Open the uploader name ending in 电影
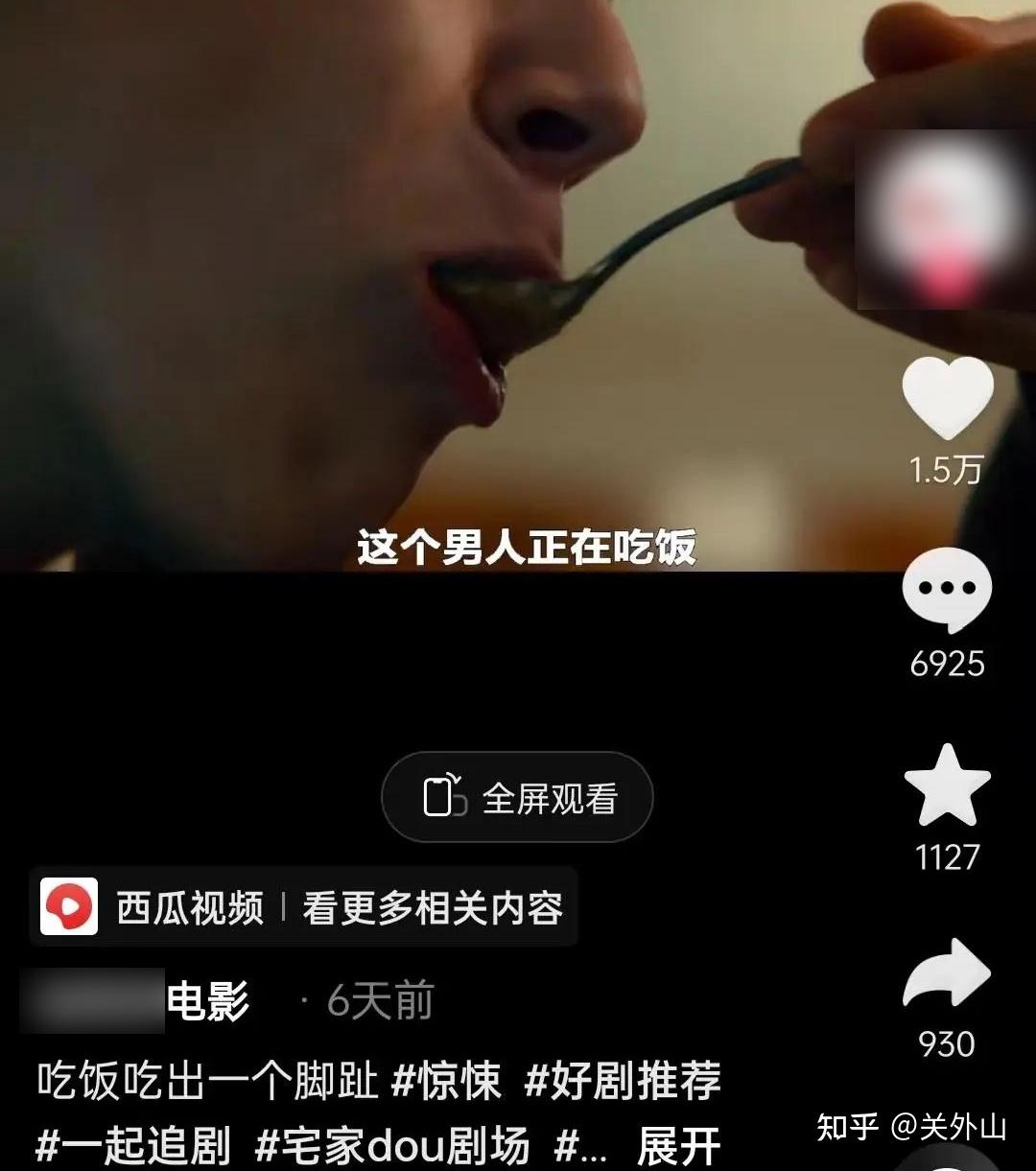The height and width of the screenshot is (1171, 1036). click(134, 1001)
